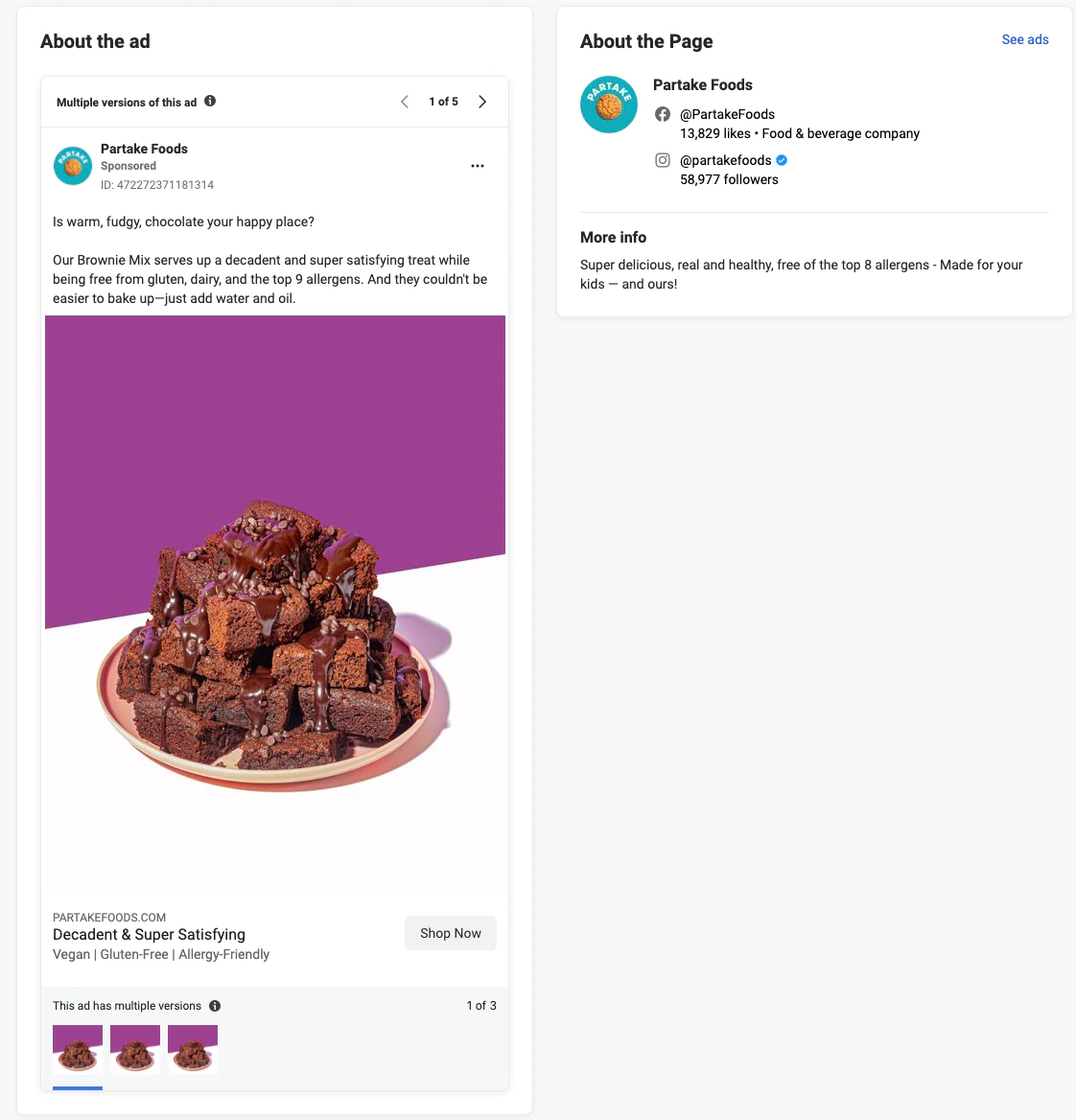This screenshot has height=1120, width=1076.
Task: Click the Decadent & Super Satisfying headline
Action: 149,934
